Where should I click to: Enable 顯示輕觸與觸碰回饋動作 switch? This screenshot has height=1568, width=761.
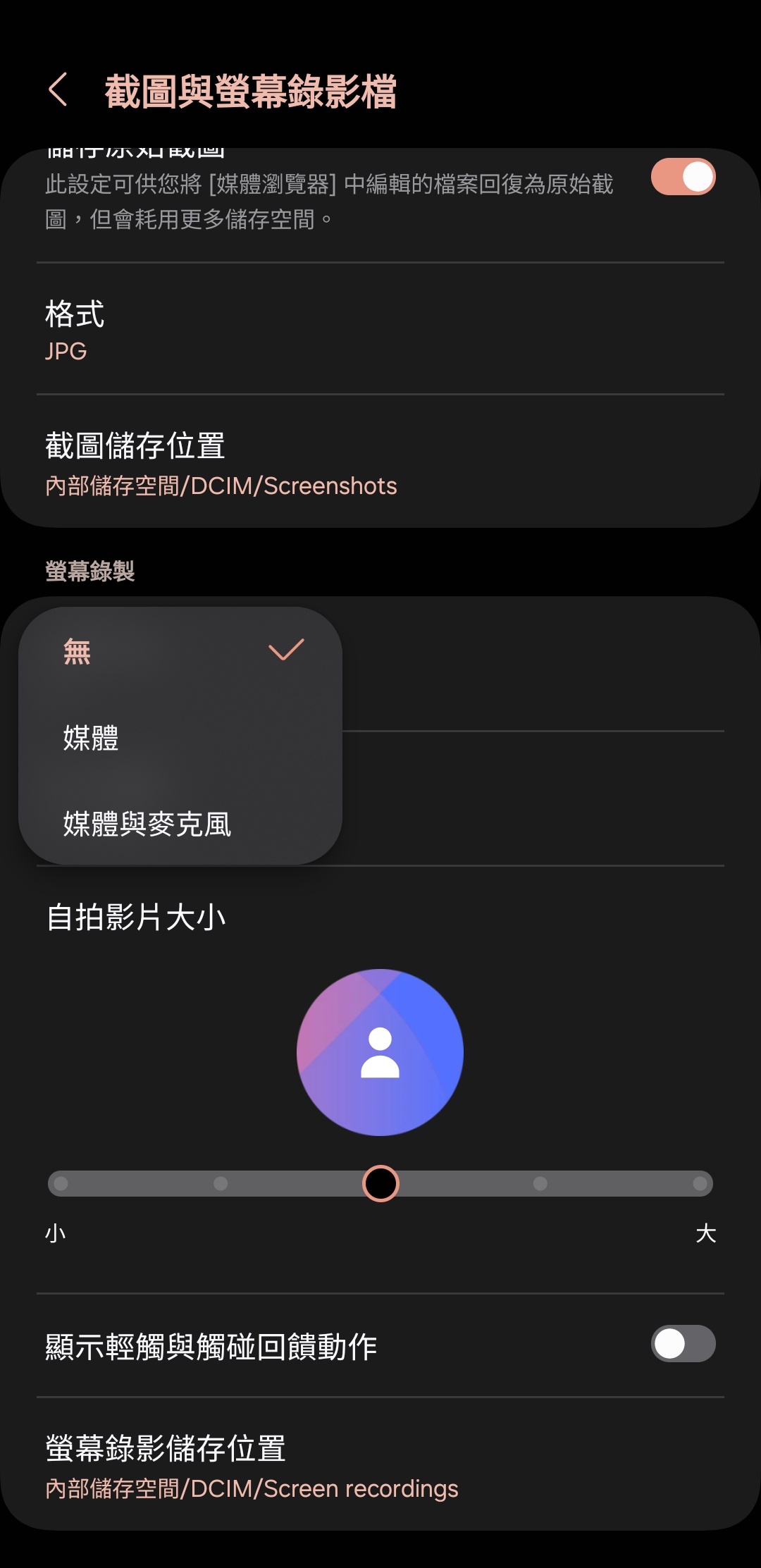pyautogui.click(x=683, y=1344)
